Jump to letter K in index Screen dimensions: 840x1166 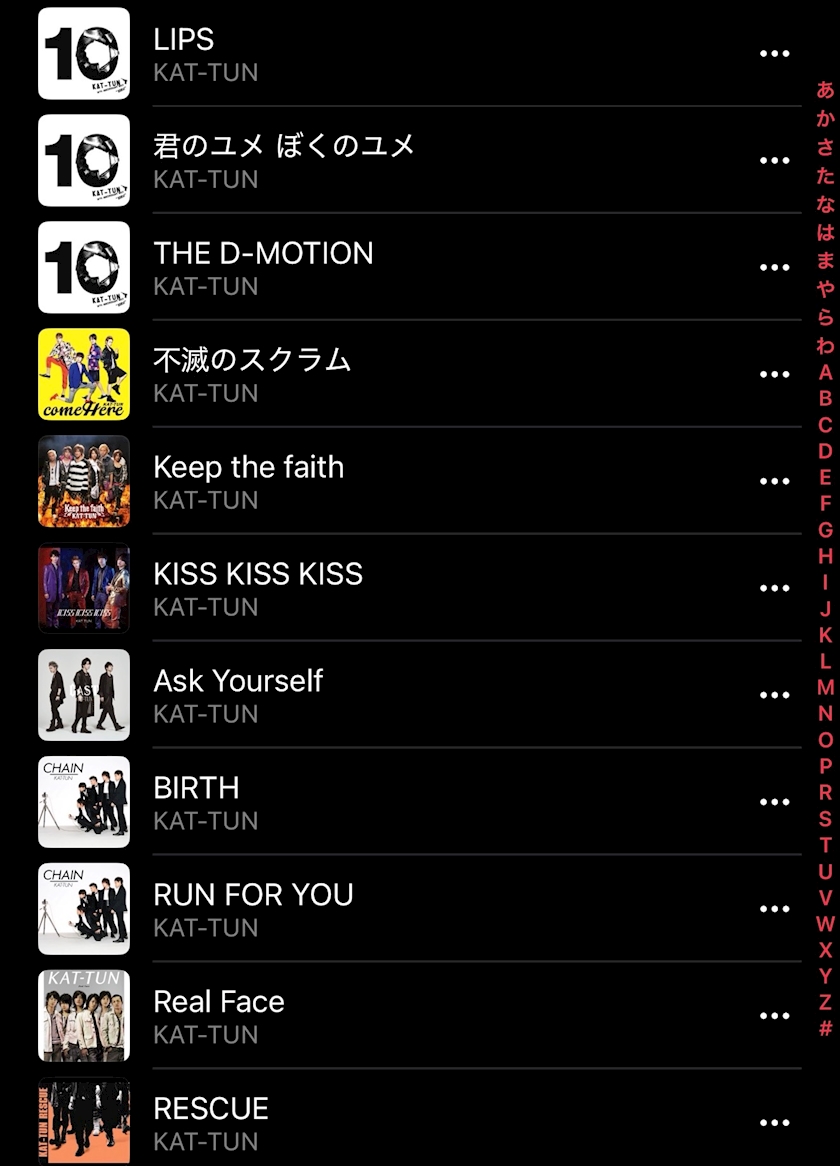click(x=825, y=635)
